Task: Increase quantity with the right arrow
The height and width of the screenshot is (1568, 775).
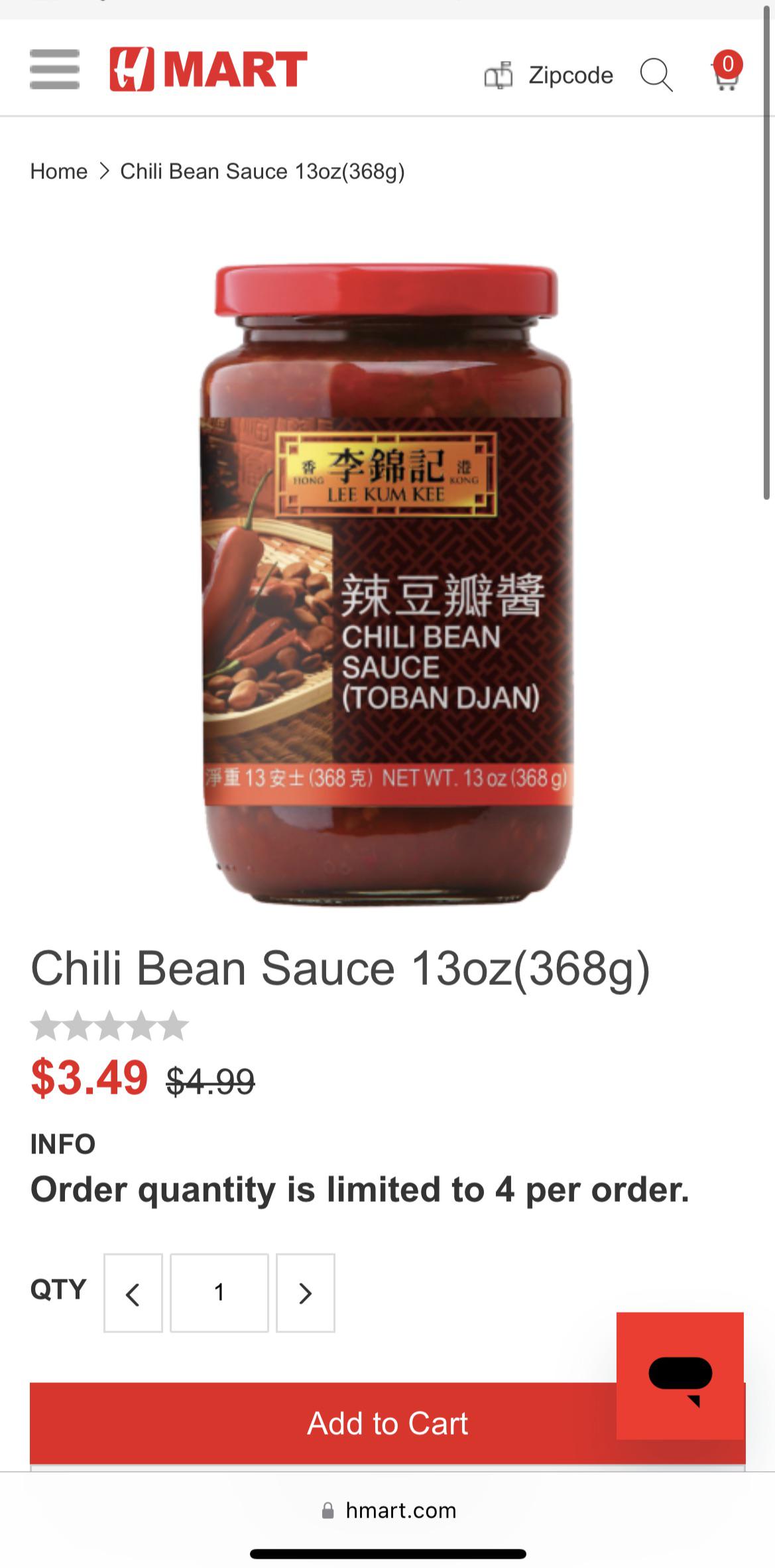Action: (x=306, y=1293)
